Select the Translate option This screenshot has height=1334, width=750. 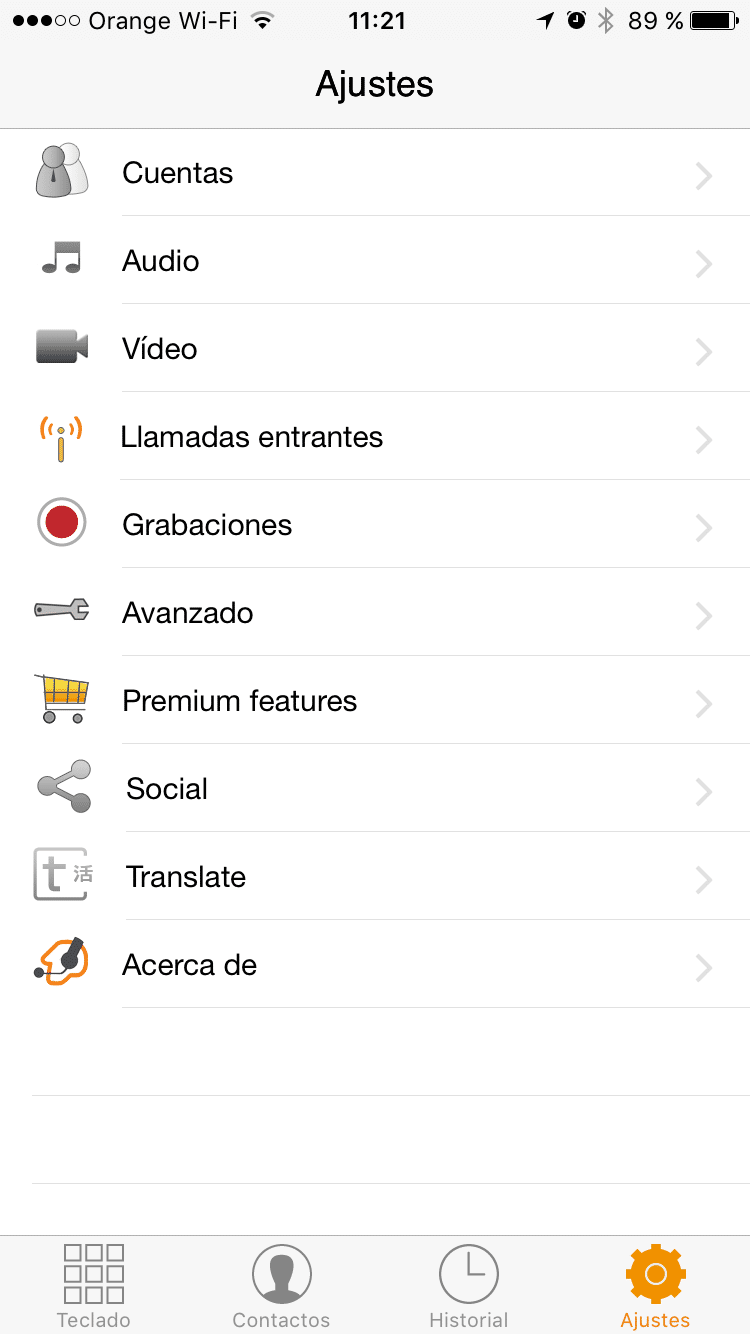coord(375,876)
